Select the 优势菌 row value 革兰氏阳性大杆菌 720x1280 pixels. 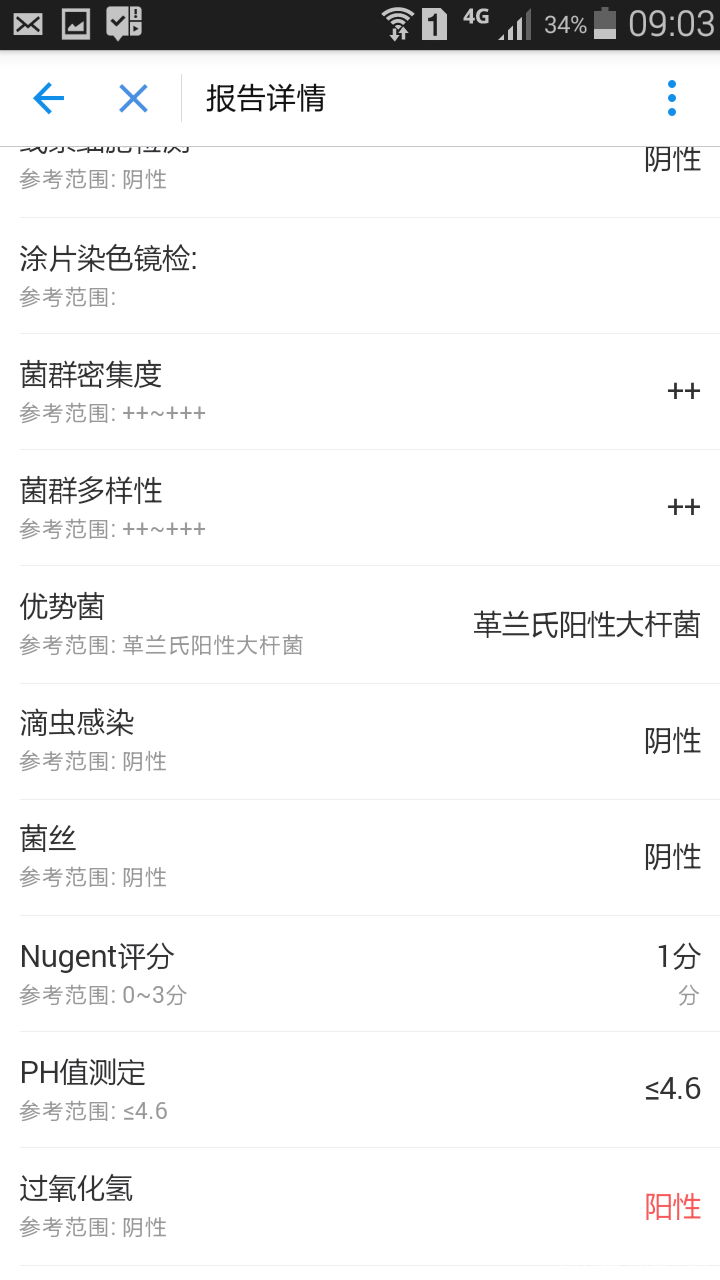(587, 623)
